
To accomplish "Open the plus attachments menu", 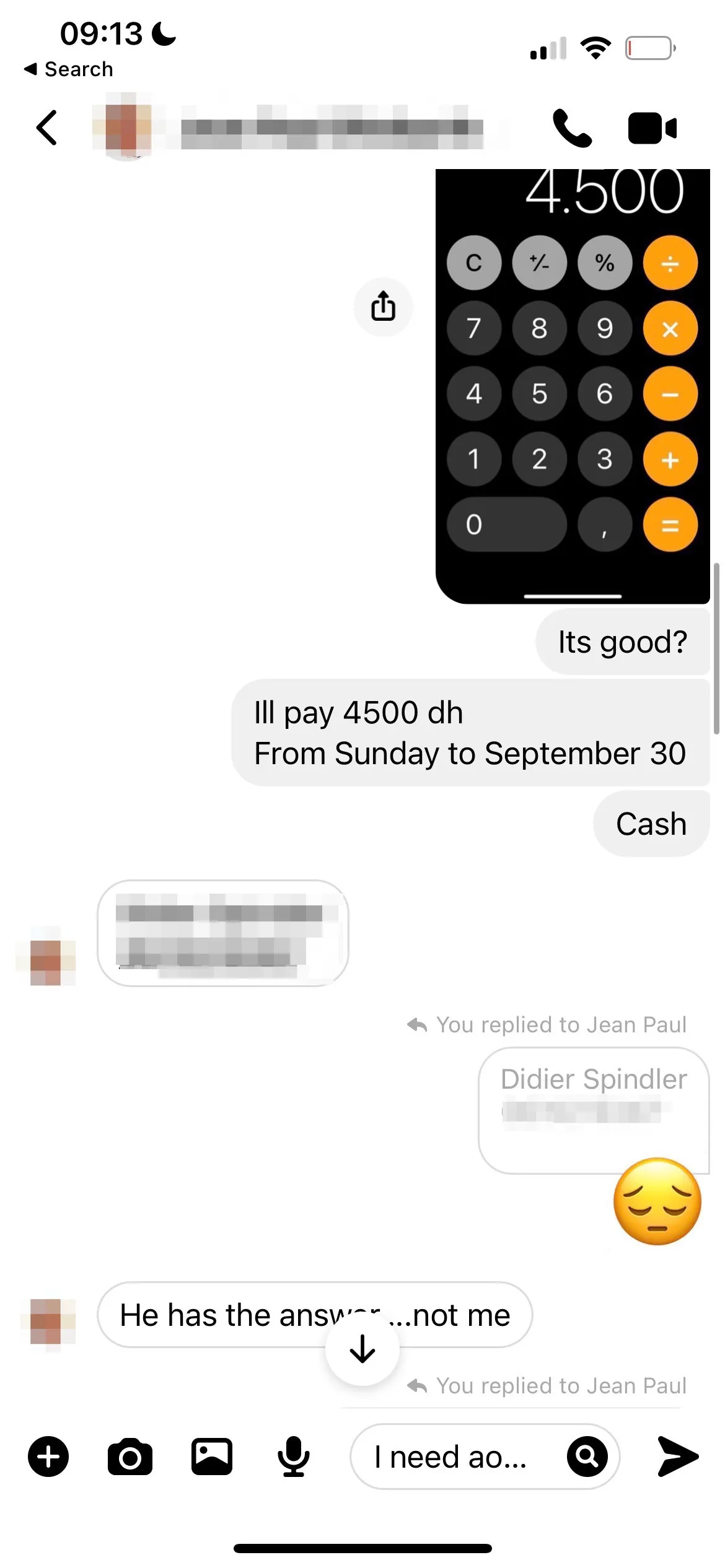I will point(48,1457).
